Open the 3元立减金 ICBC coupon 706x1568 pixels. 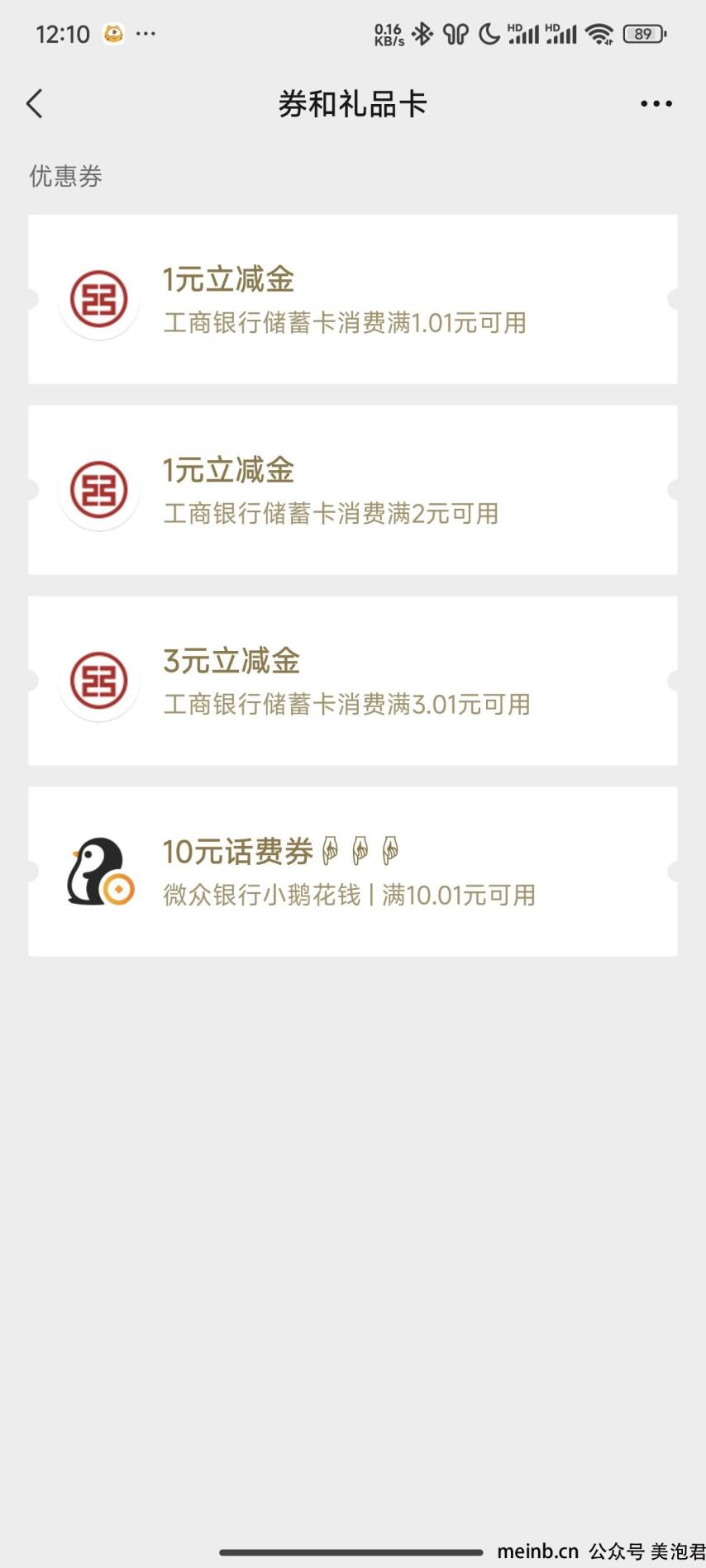[x=353, y=681]
